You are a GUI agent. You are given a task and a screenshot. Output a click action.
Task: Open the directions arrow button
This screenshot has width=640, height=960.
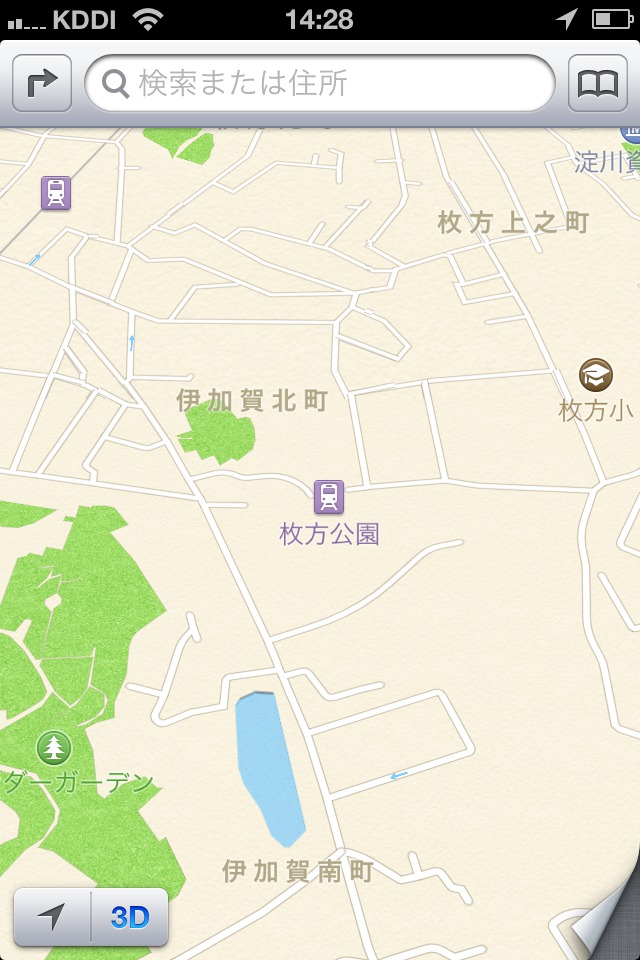pos(42,83)
